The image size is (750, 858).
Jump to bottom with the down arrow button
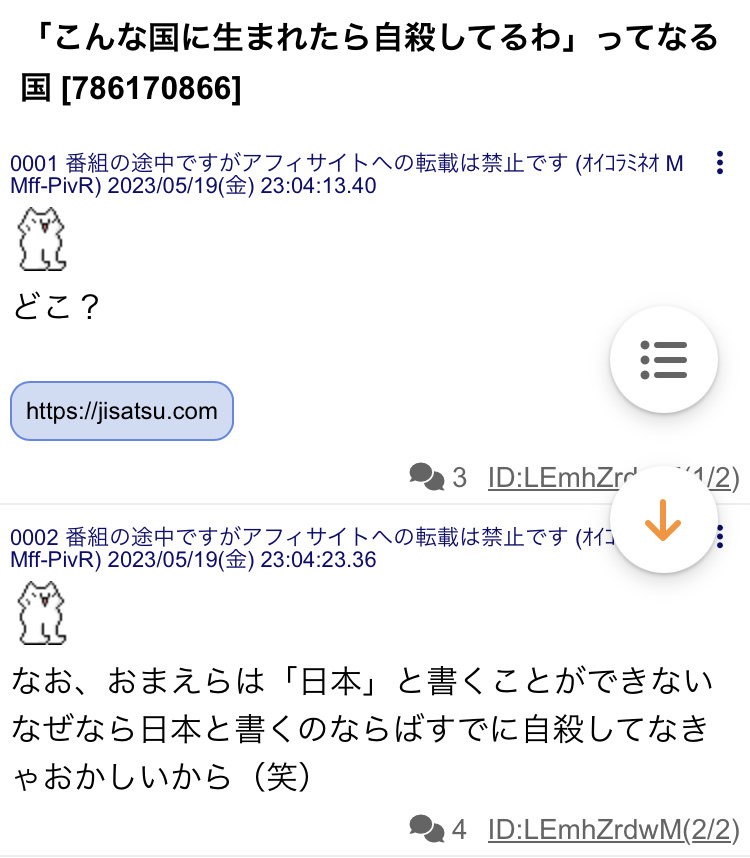click(664, 519)
